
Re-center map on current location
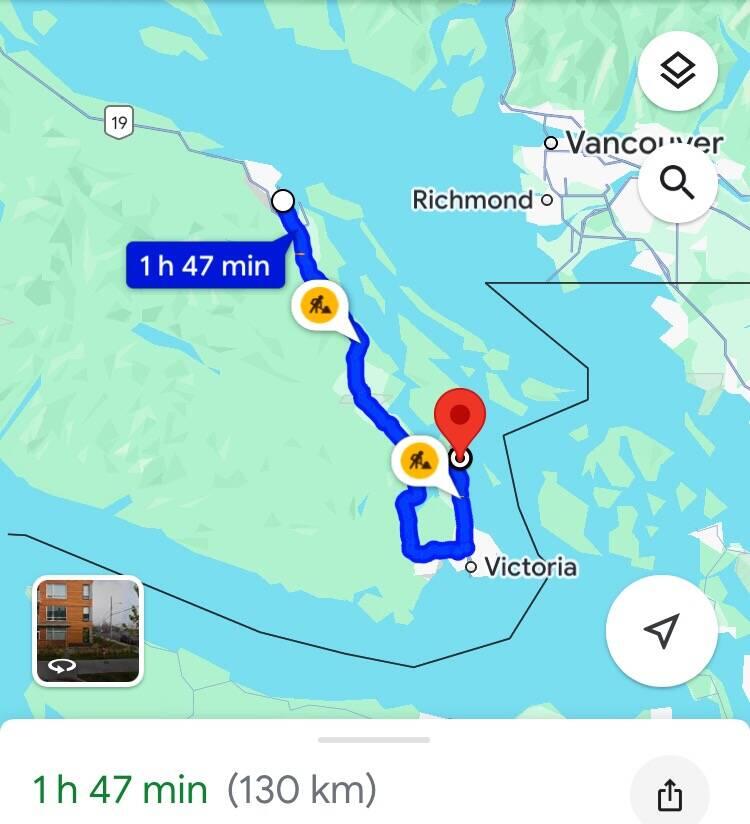pos(661,630)
